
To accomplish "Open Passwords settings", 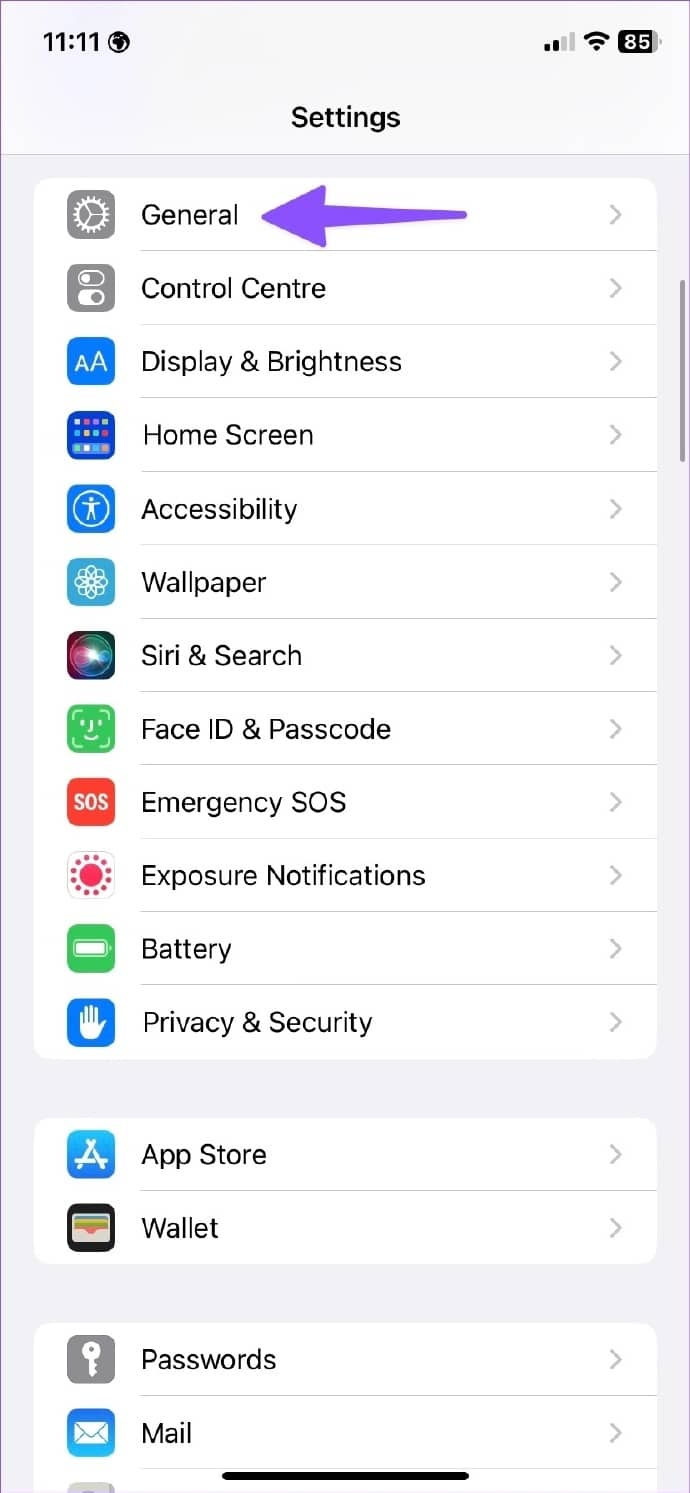I will [345, 1359].
